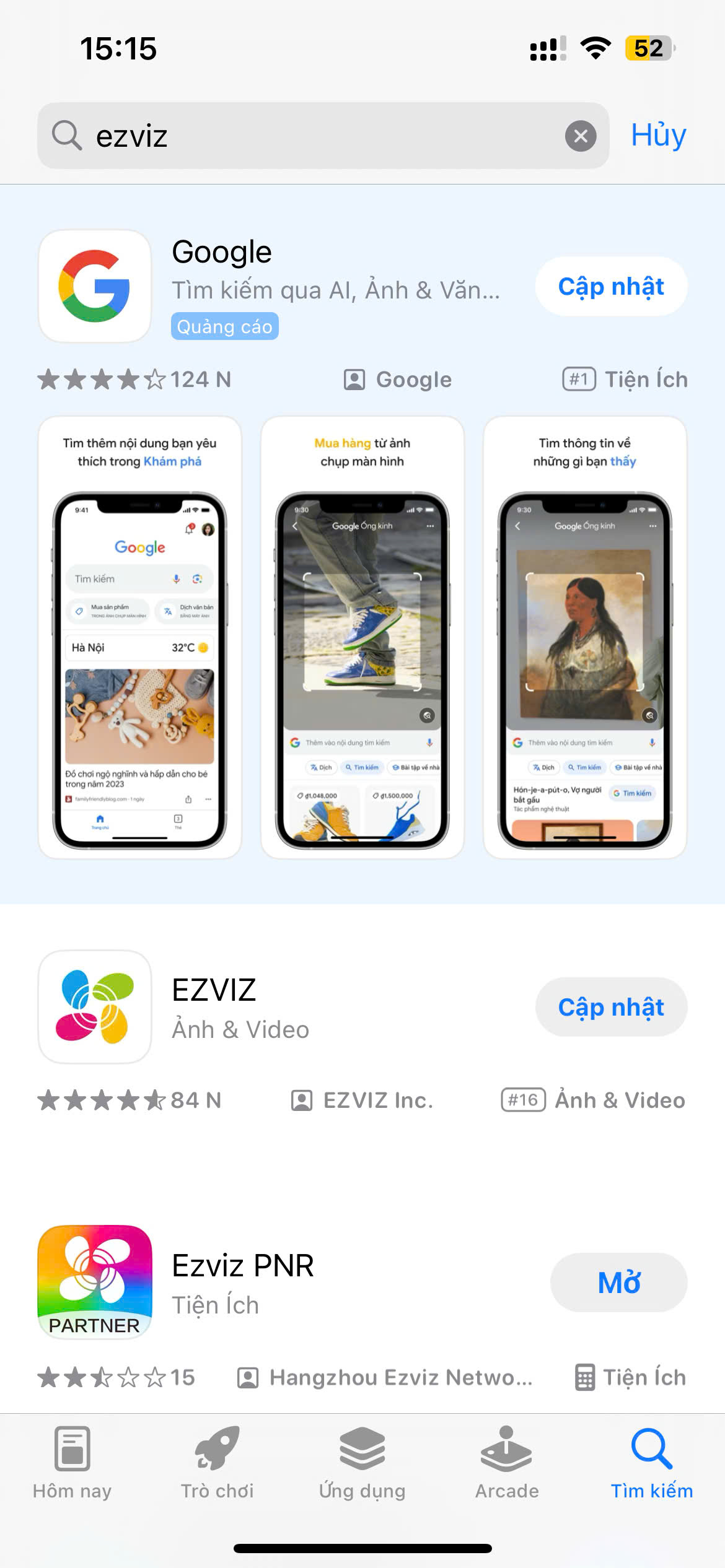The image size is (725, 1568).
Task: Open the Ezviz PNR app with Mở
Action: point(618,1283)
